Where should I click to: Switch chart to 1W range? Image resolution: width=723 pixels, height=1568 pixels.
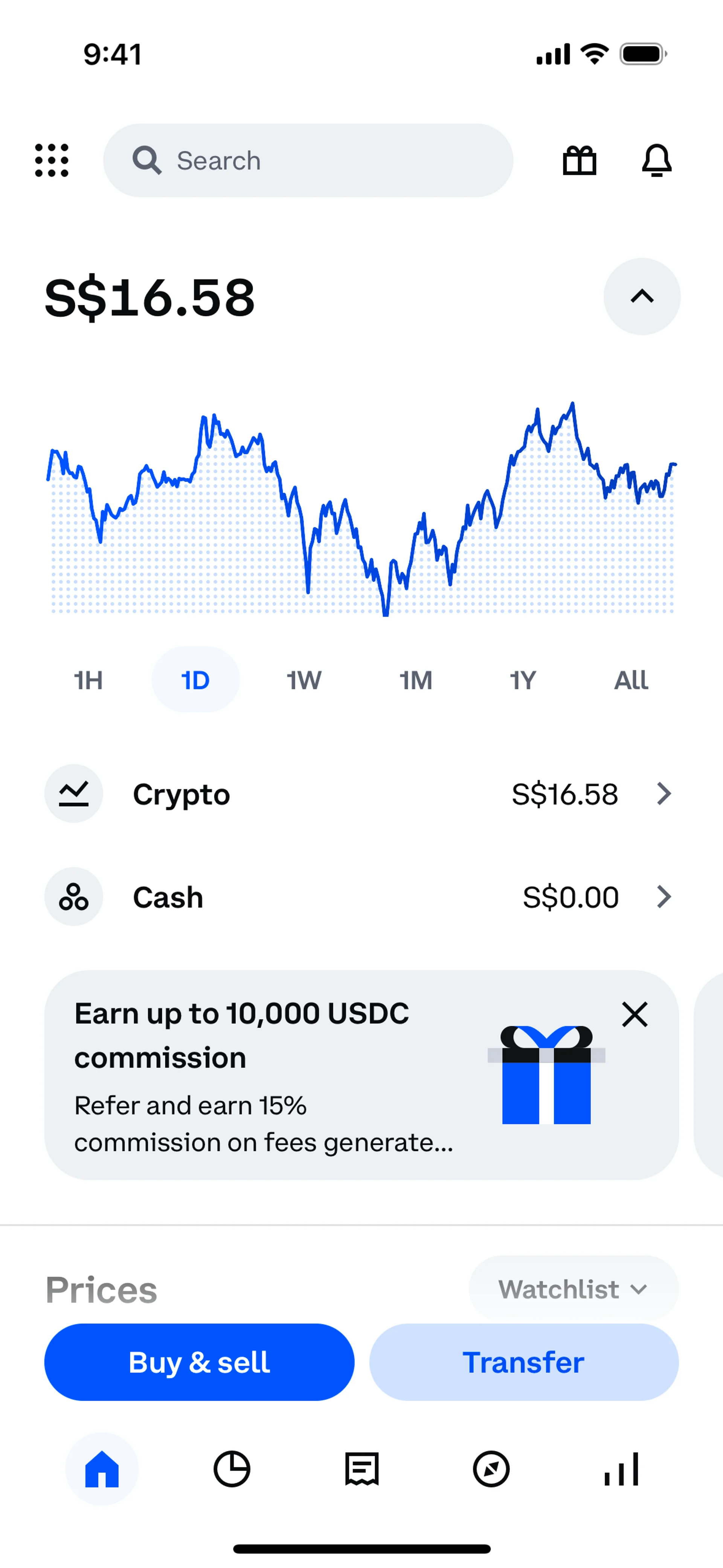(304, 680)
